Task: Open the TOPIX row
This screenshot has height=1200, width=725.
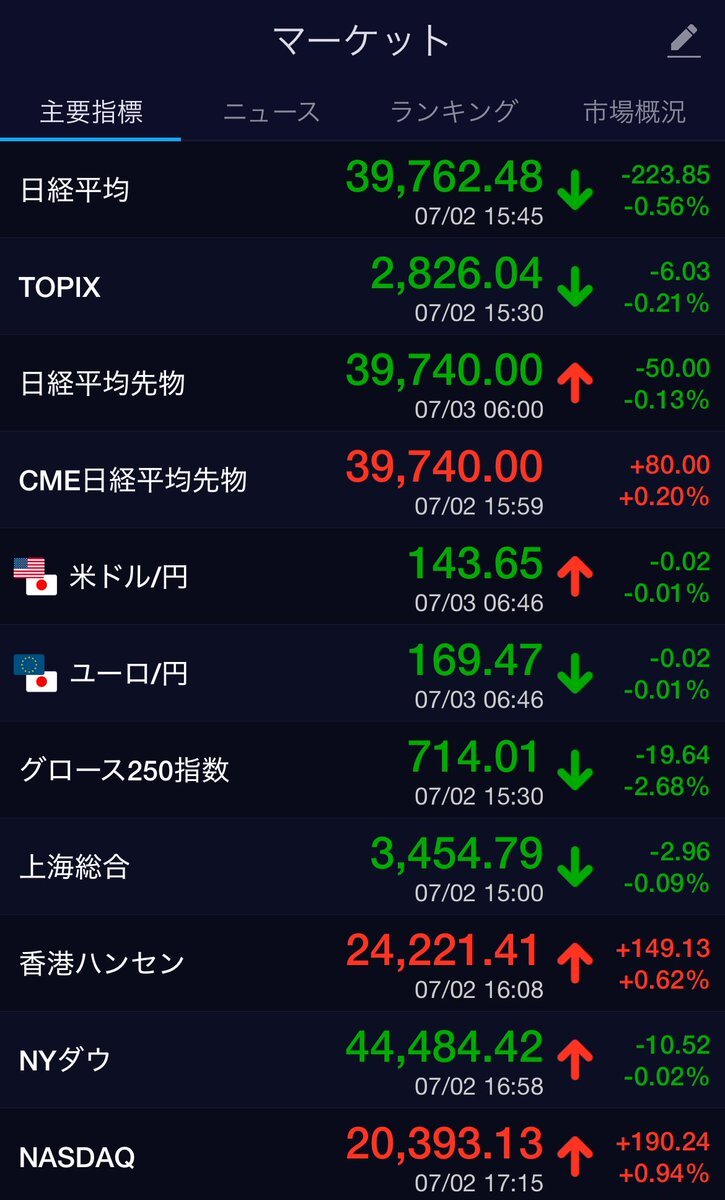Action: 362,287
